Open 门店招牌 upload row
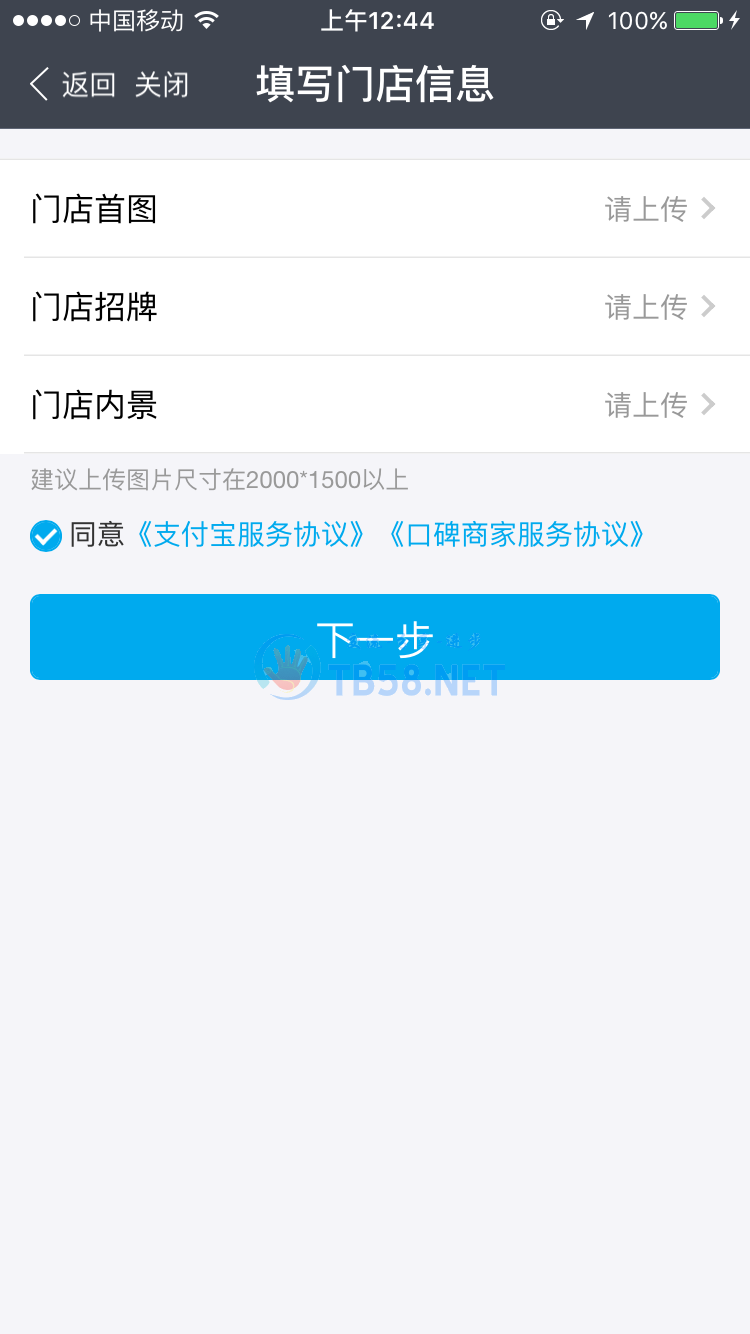 [375, 307]
